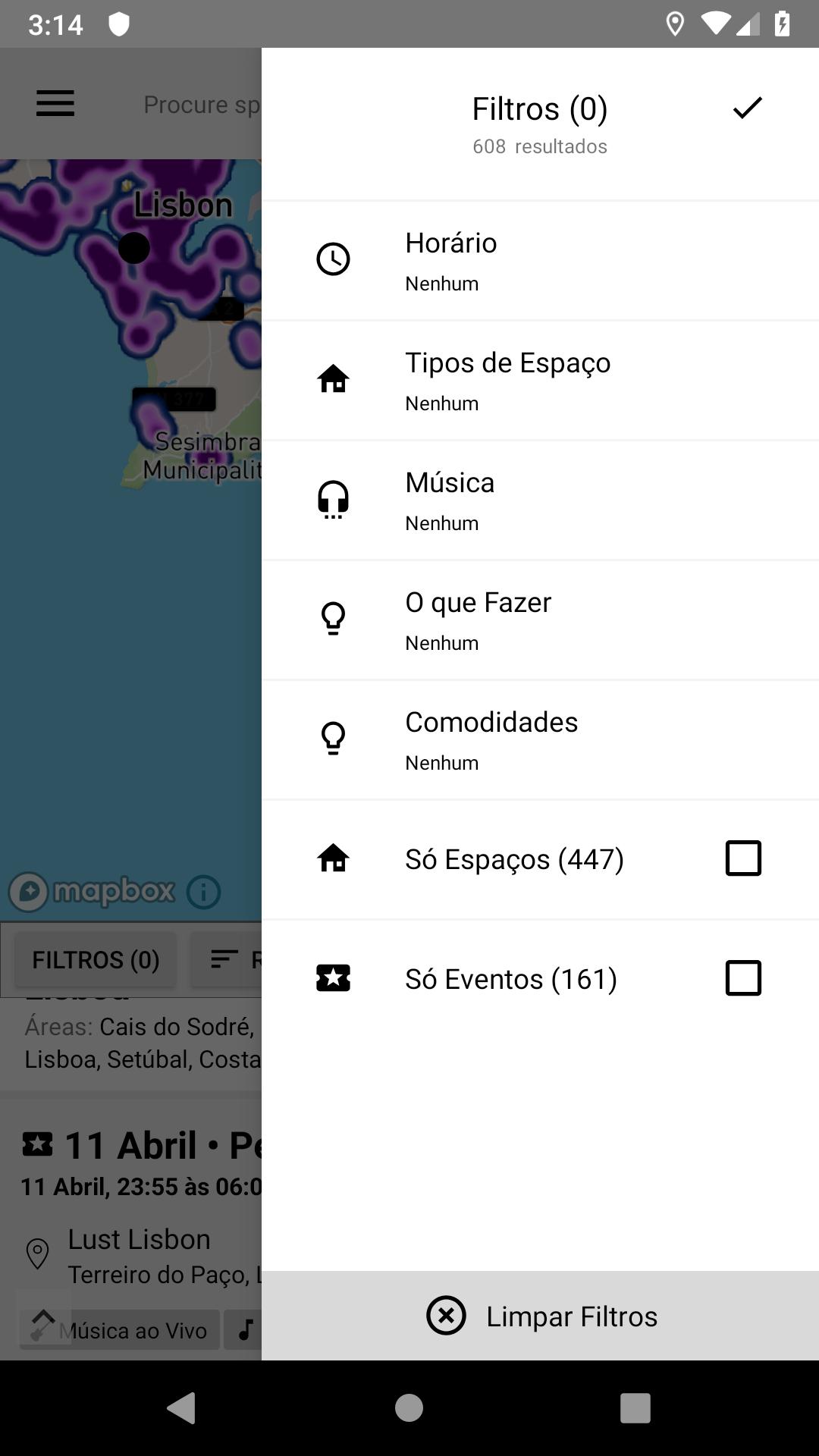The height and width of the screenshot is (1456, 819).
Task: Click the clock icon next to Horário
Action: pyautogui.click(x=333, y=259)
